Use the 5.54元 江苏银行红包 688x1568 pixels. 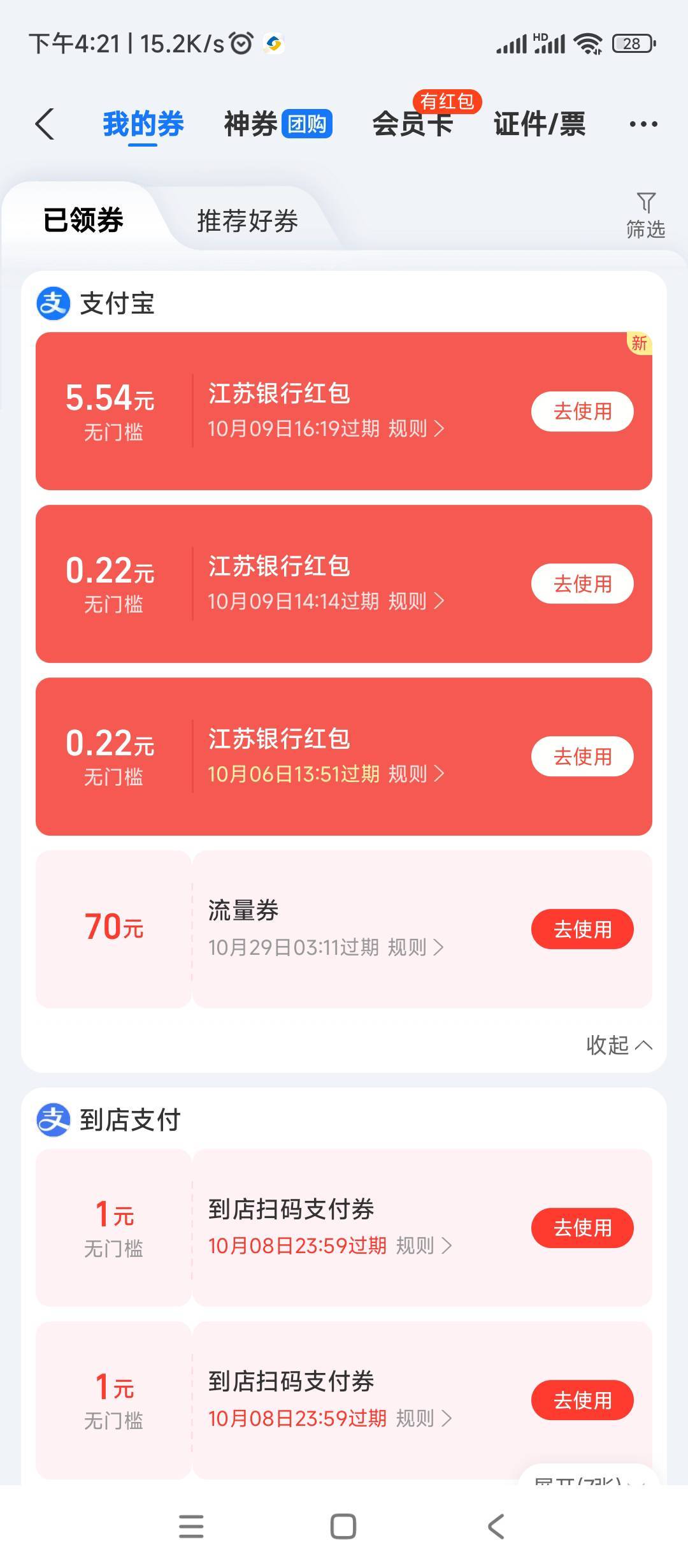coord(582,411)
